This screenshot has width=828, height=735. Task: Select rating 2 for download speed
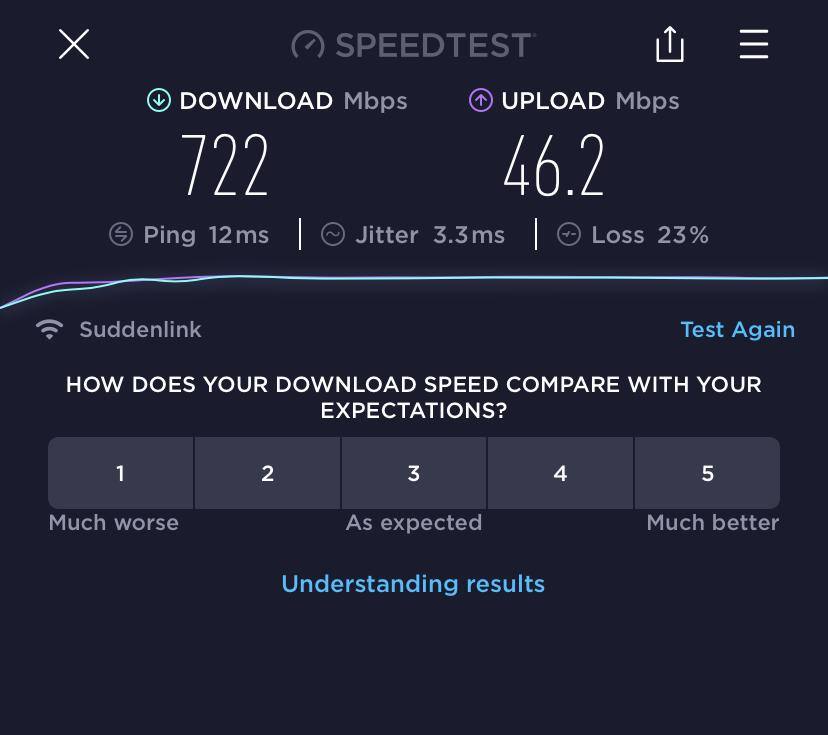pyautogui.click(x=267, y=473)
